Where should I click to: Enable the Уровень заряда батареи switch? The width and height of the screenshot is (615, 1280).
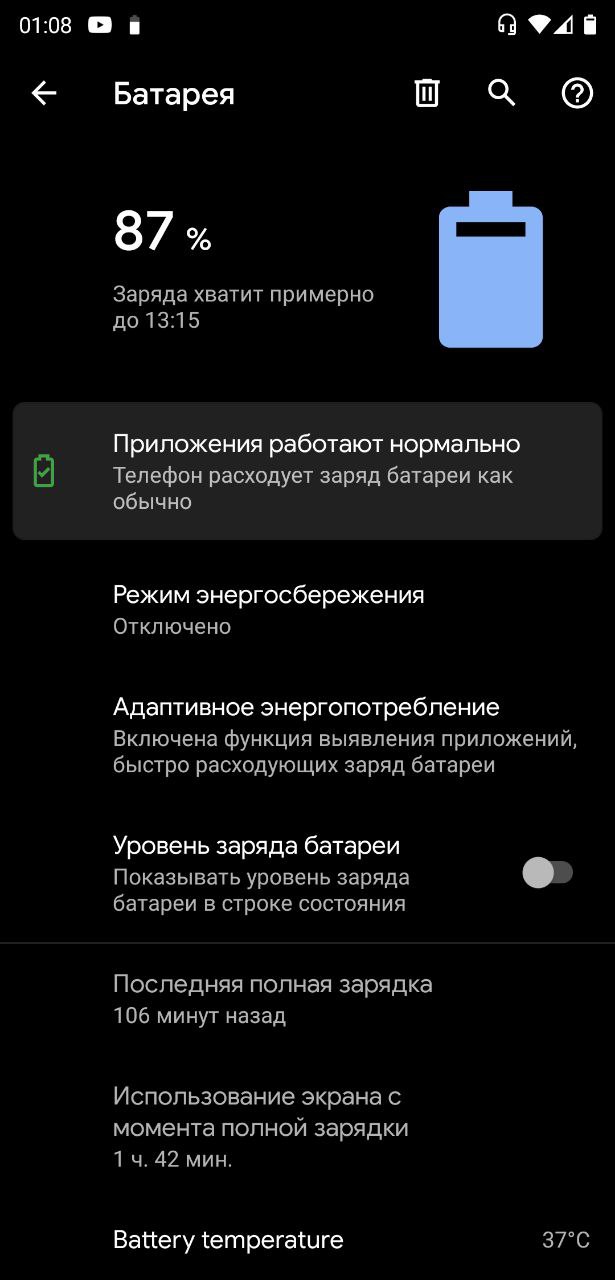(x=548, y=873)
